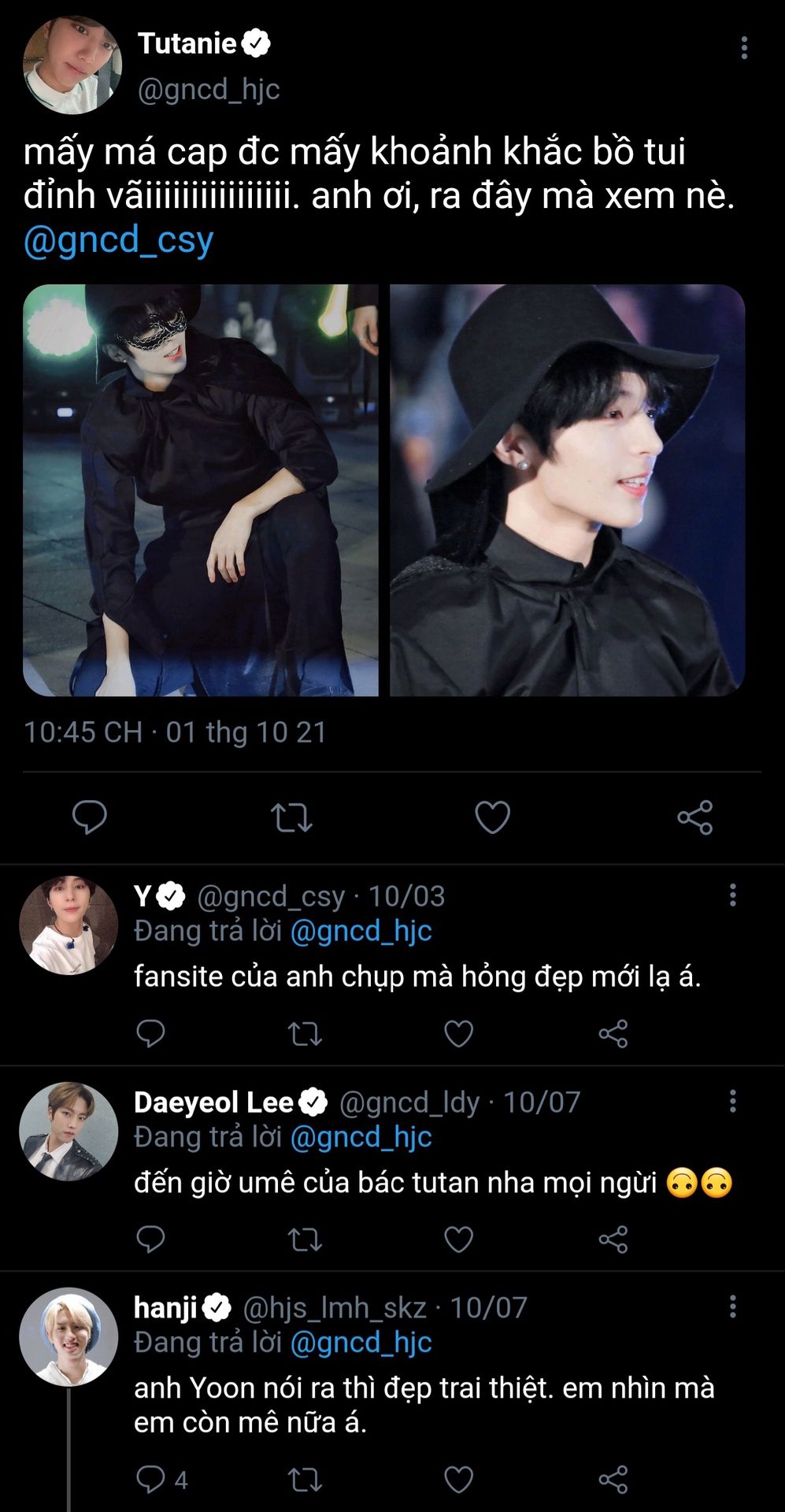
Task: View the 4 replies to hanji's comment
Action: click(x=161, y=1480)
